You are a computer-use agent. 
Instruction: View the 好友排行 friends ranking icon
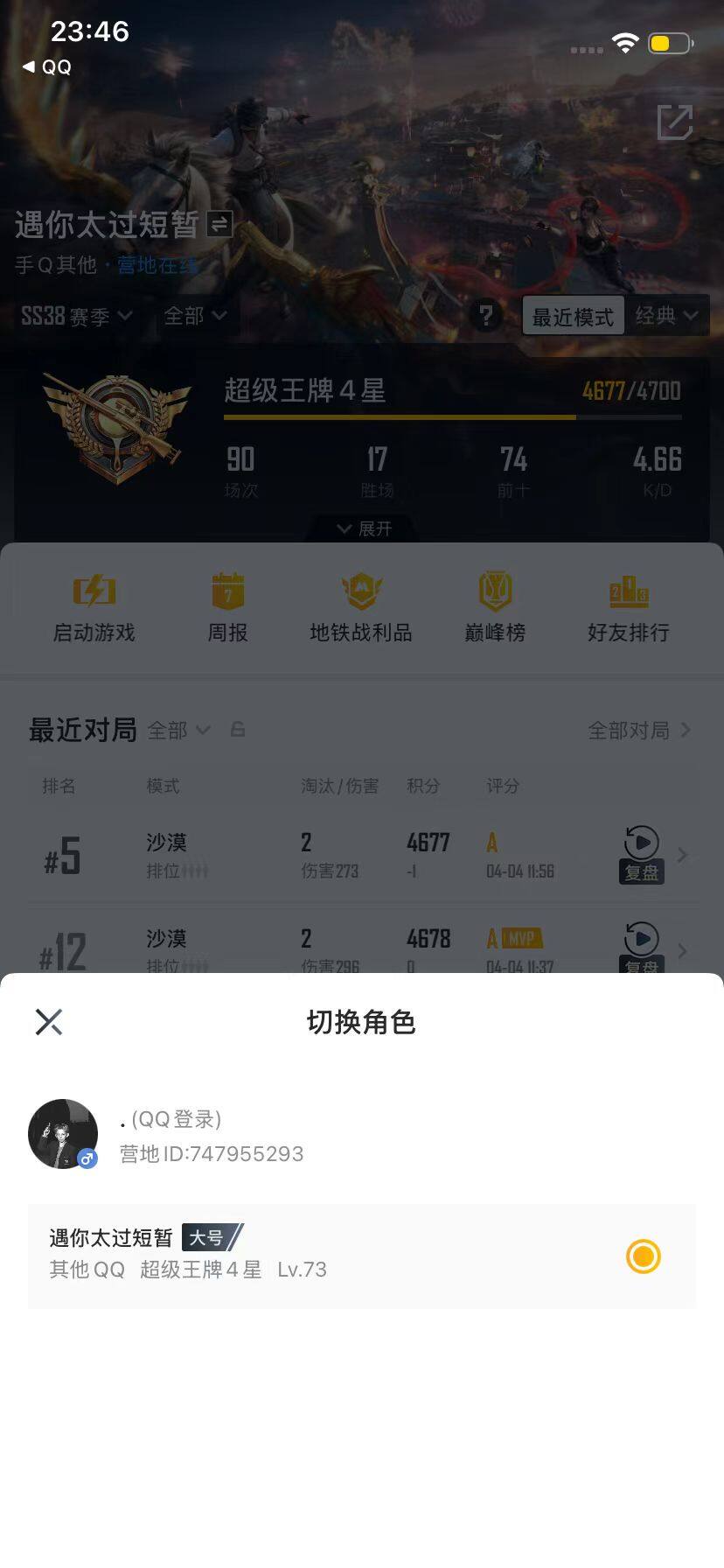[628, 604]
